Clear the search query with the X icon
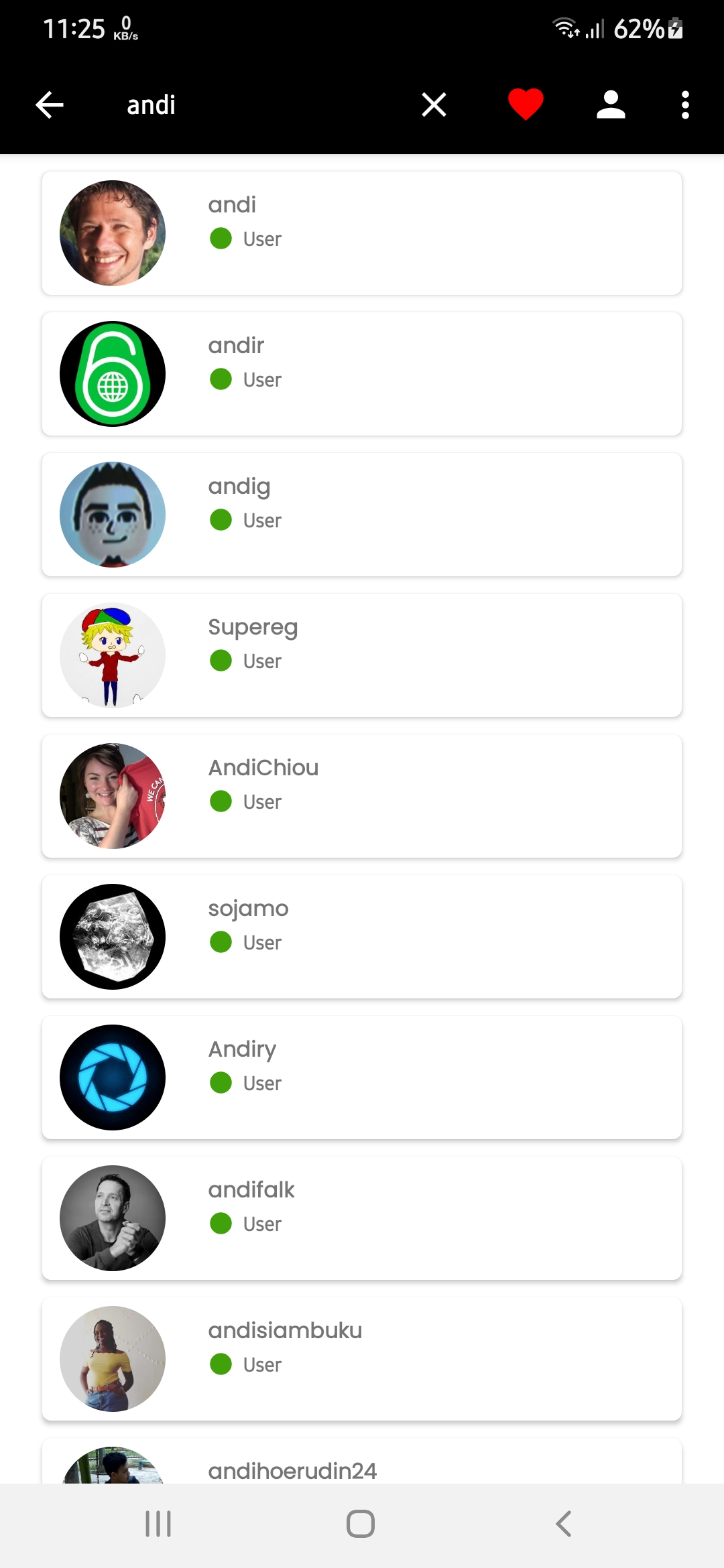 pos(433,104)
